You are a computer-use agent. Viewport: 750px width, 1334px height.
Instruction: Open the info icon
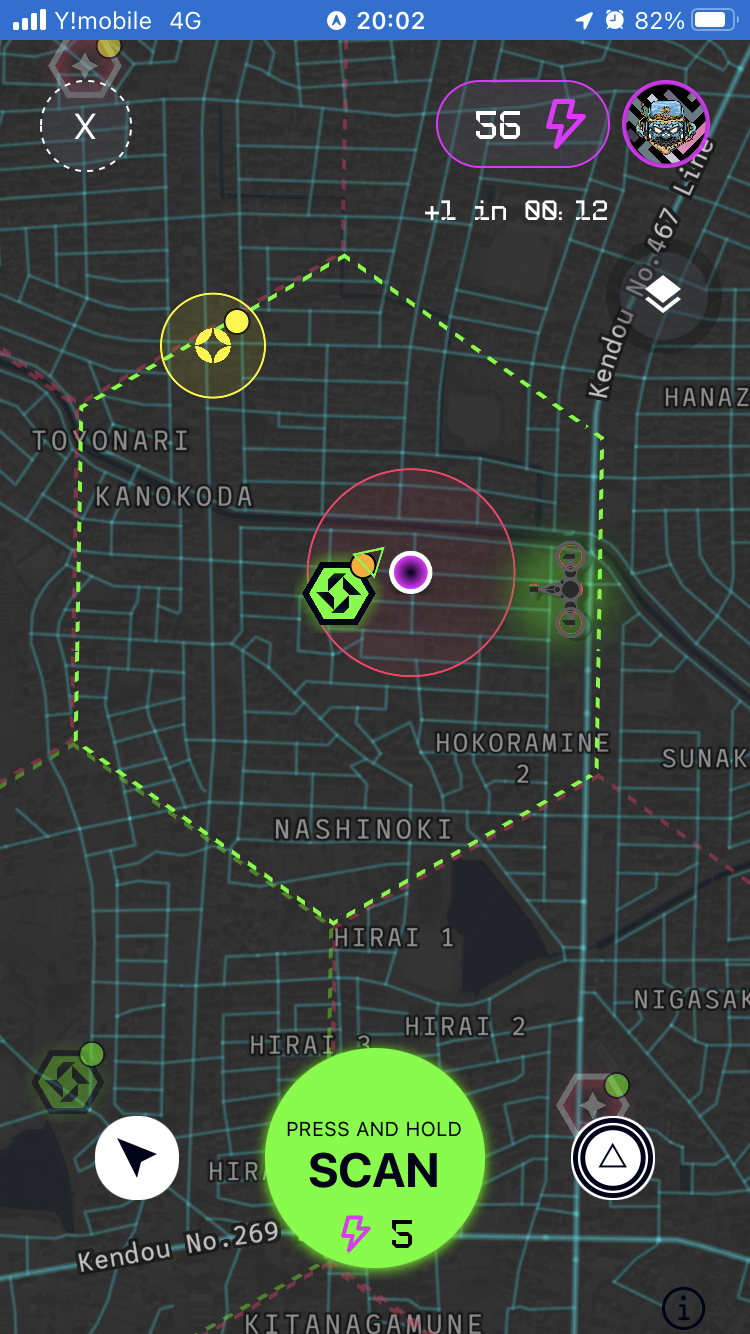pos(684,1306)
